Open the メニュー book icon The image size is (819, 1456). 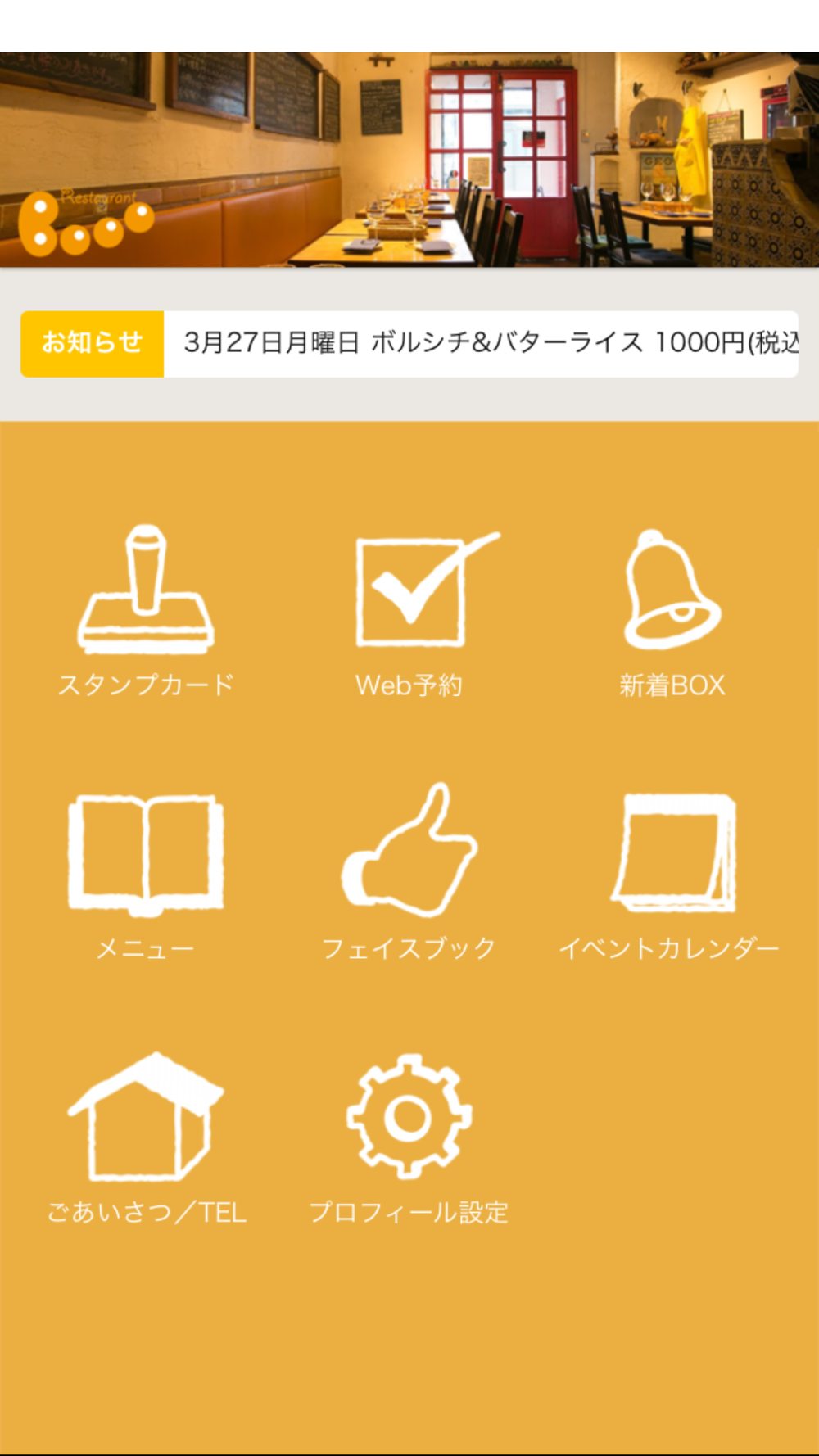[146, 876]
